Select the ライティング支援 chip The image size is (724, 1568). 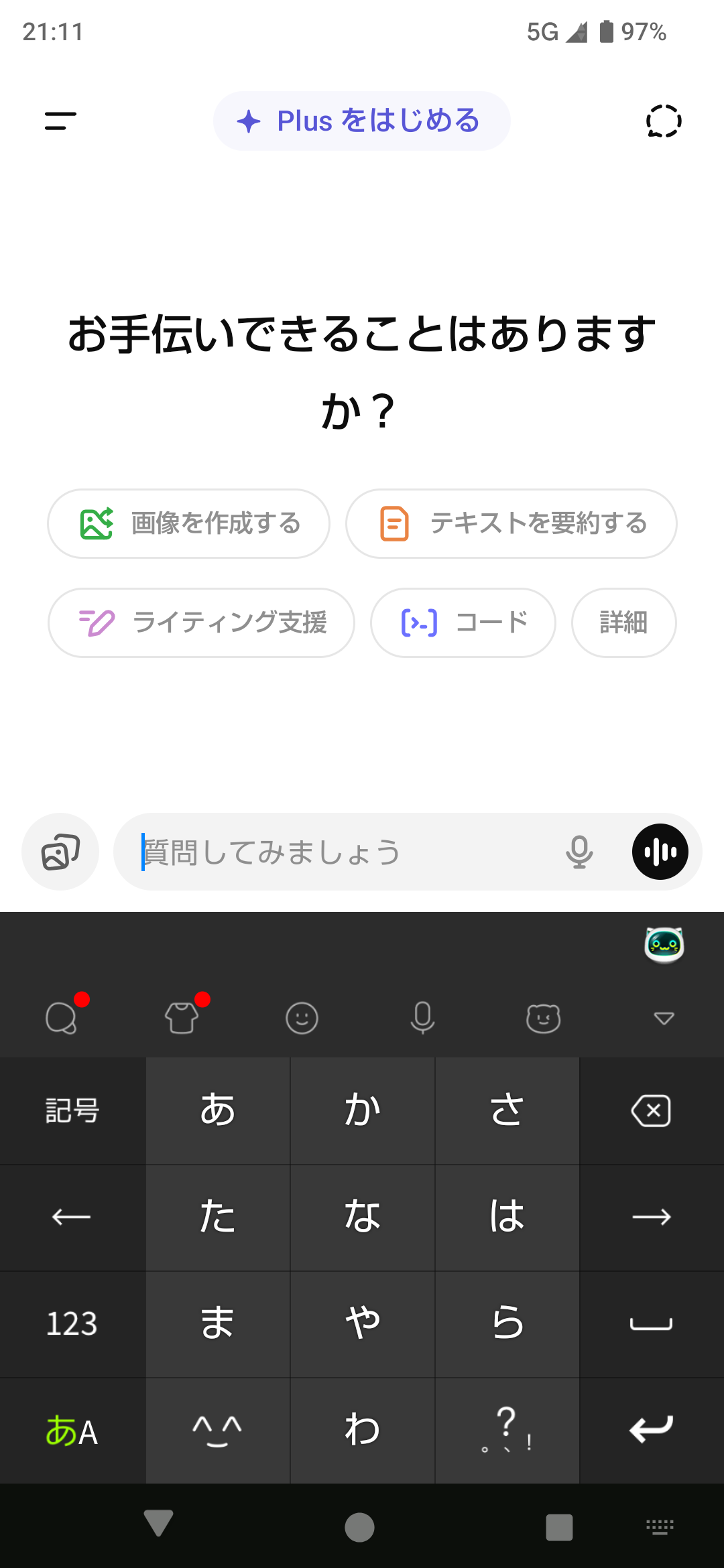tap(201, 623)
